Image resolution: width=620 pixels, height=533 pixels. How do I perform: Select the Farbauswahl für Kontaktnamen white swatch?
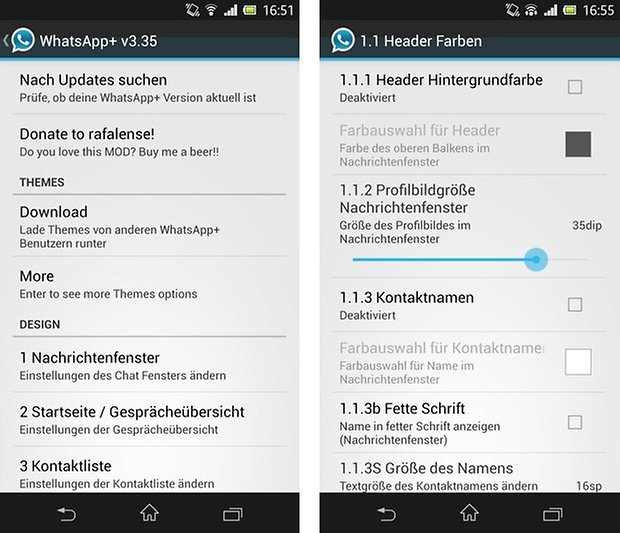(x=578, y=361)
